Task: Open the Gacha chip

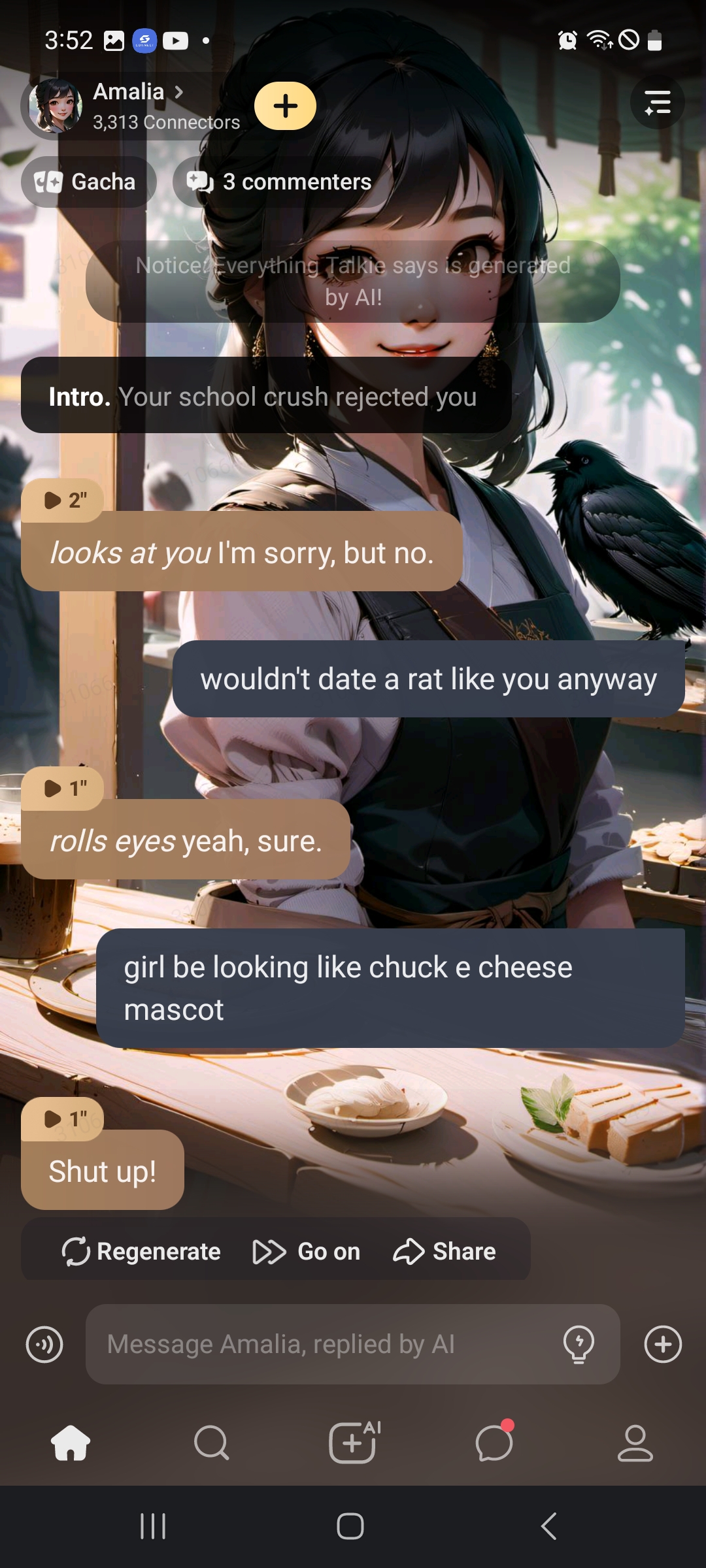Action: tap(88, 182)
